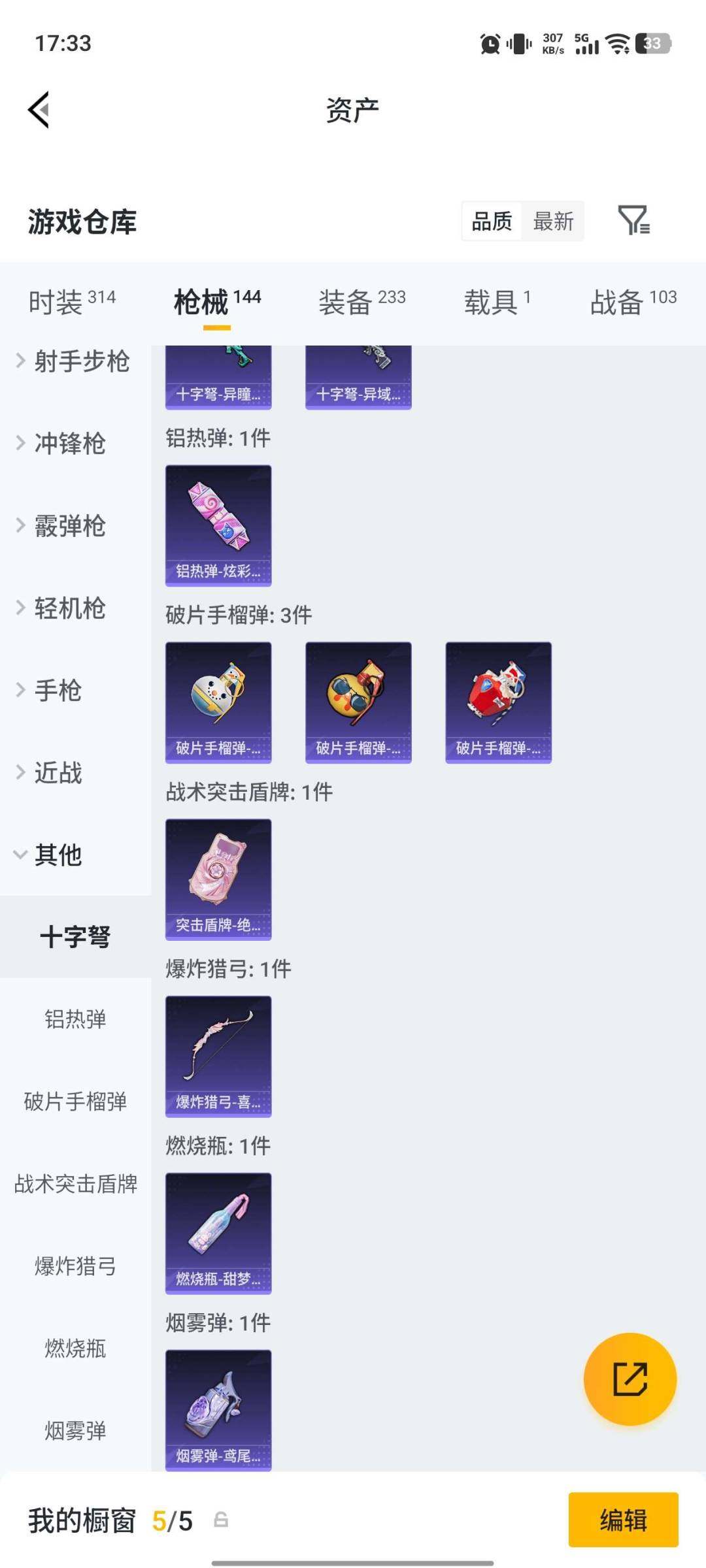Open the snowman 破片手榴弹 item

[x=218, y=701]
